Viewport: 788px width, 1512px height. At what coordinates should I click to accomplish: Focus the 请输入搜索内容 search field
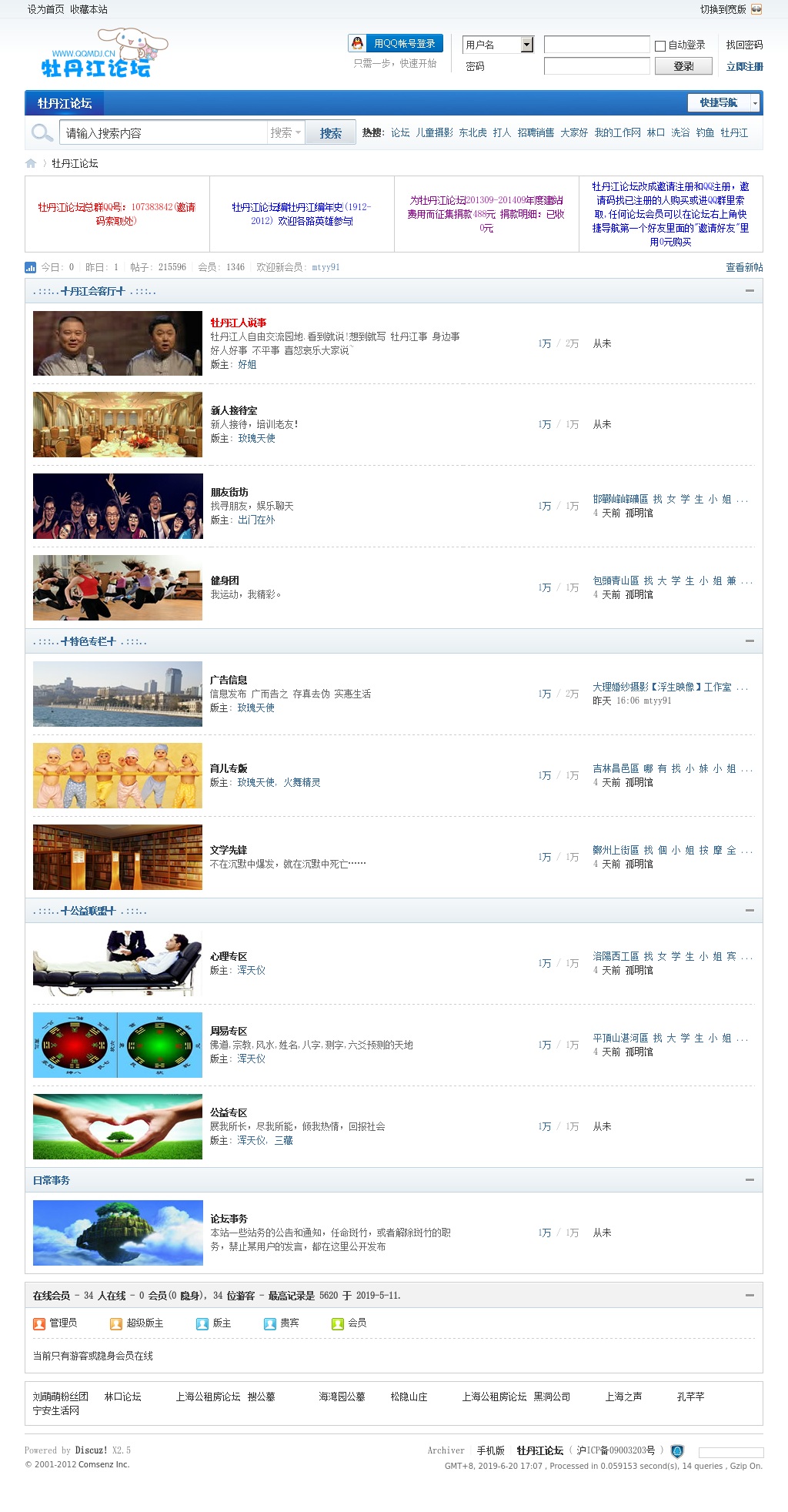coord(163,133)
